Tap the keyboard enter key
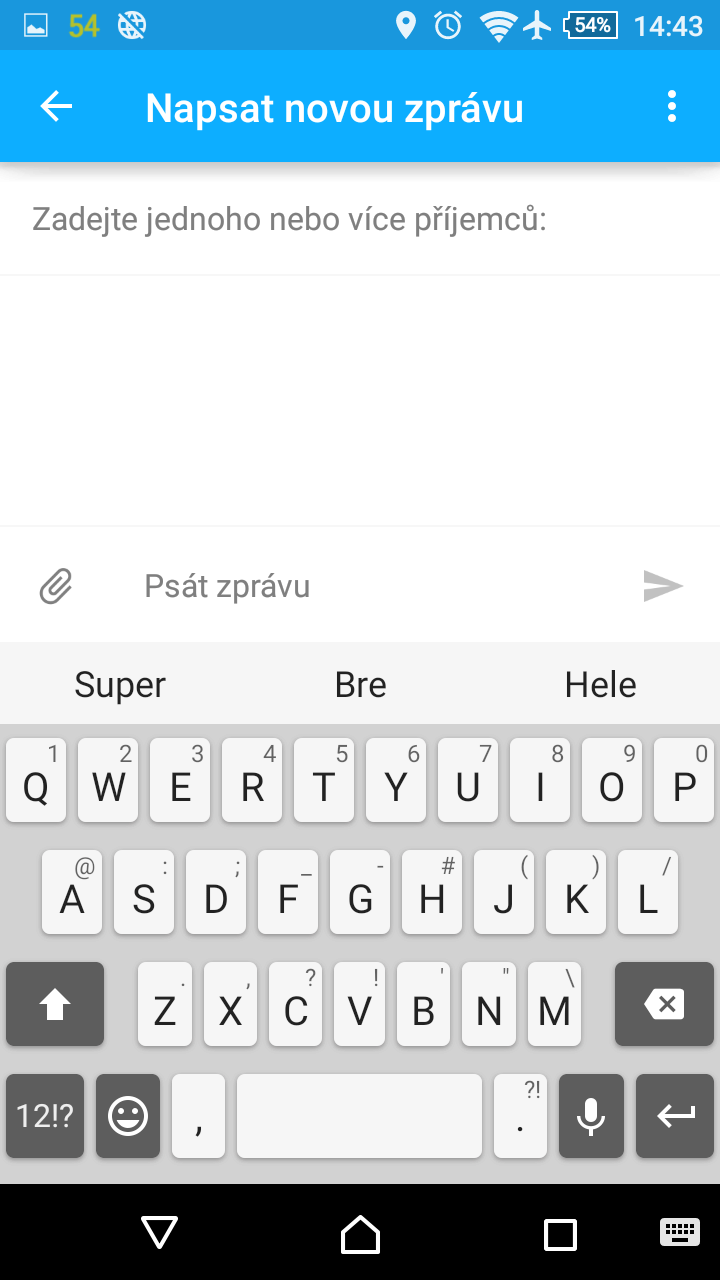 [x=675, y=1116]
